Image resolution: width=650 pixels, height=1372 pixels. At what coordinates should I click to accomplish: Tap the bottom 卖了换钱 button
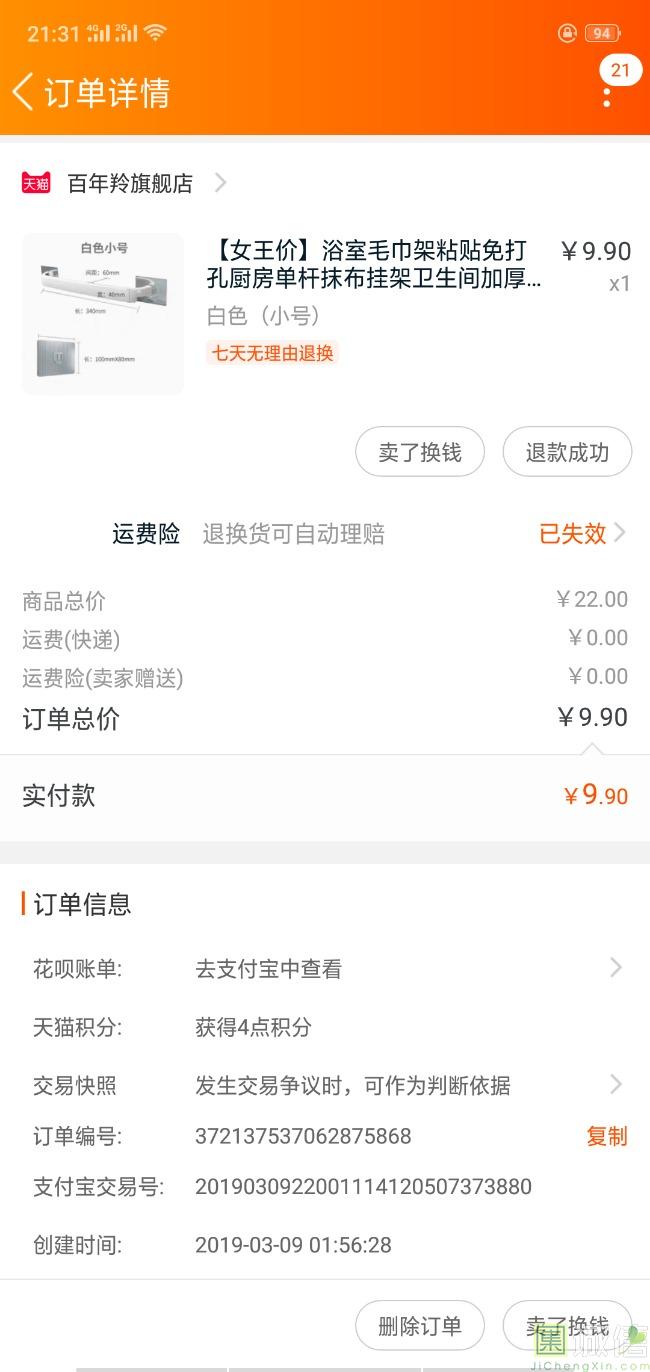coord(567,1326)
